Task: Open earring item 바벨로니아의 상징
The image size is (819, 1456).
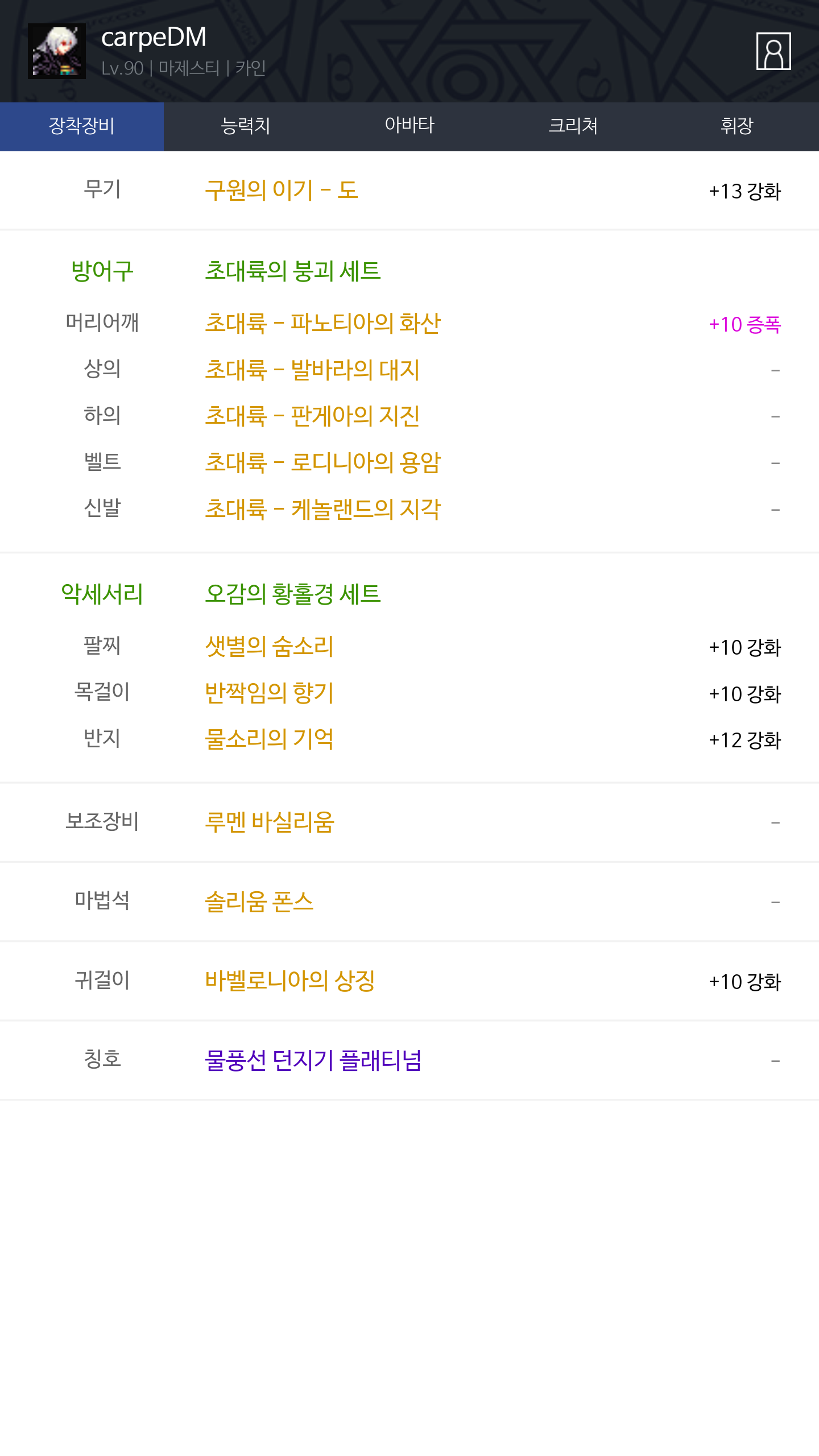Action: point(290,981)
